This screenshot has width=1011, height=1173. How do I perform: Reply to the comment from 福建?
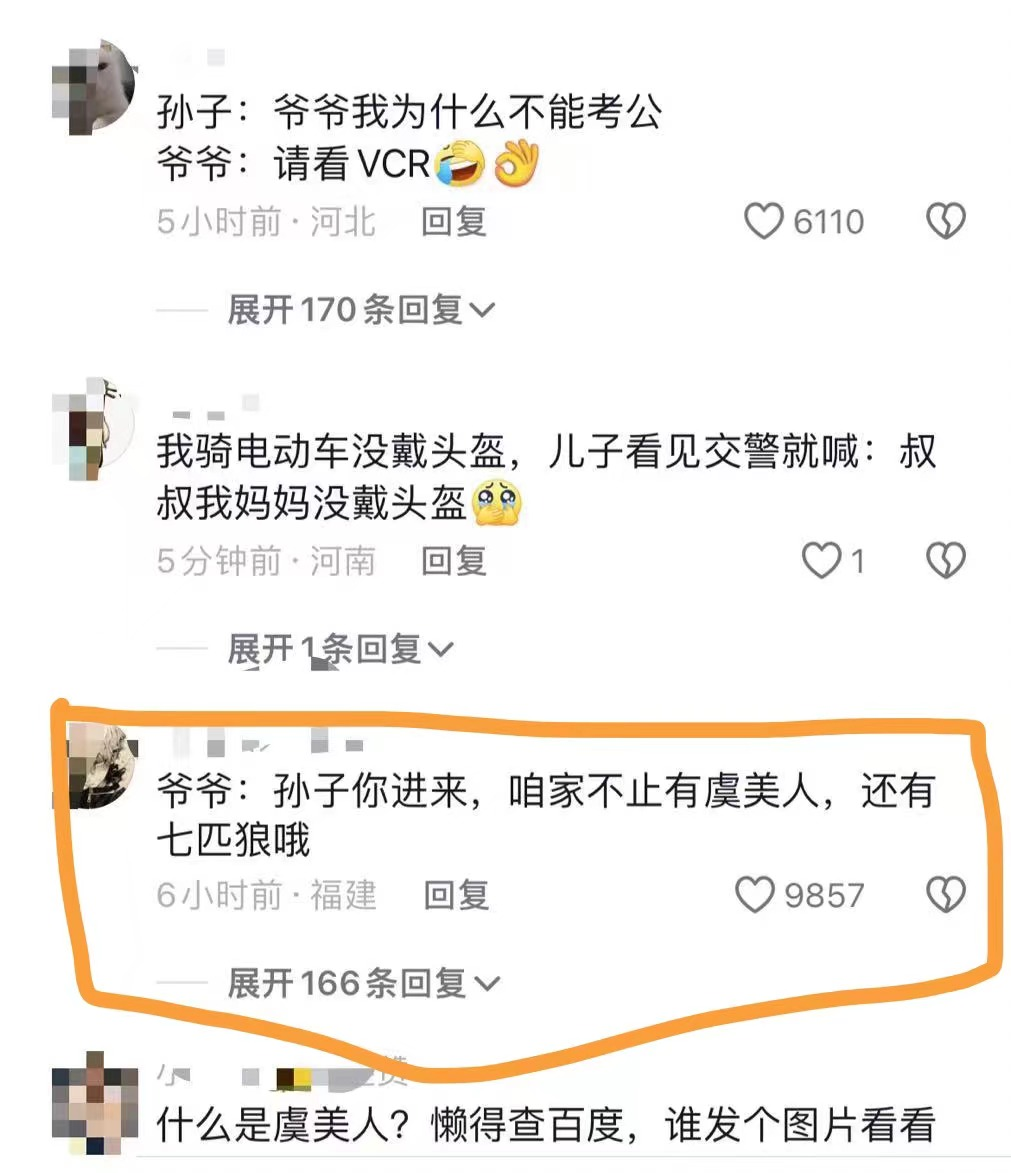[456, 894]
